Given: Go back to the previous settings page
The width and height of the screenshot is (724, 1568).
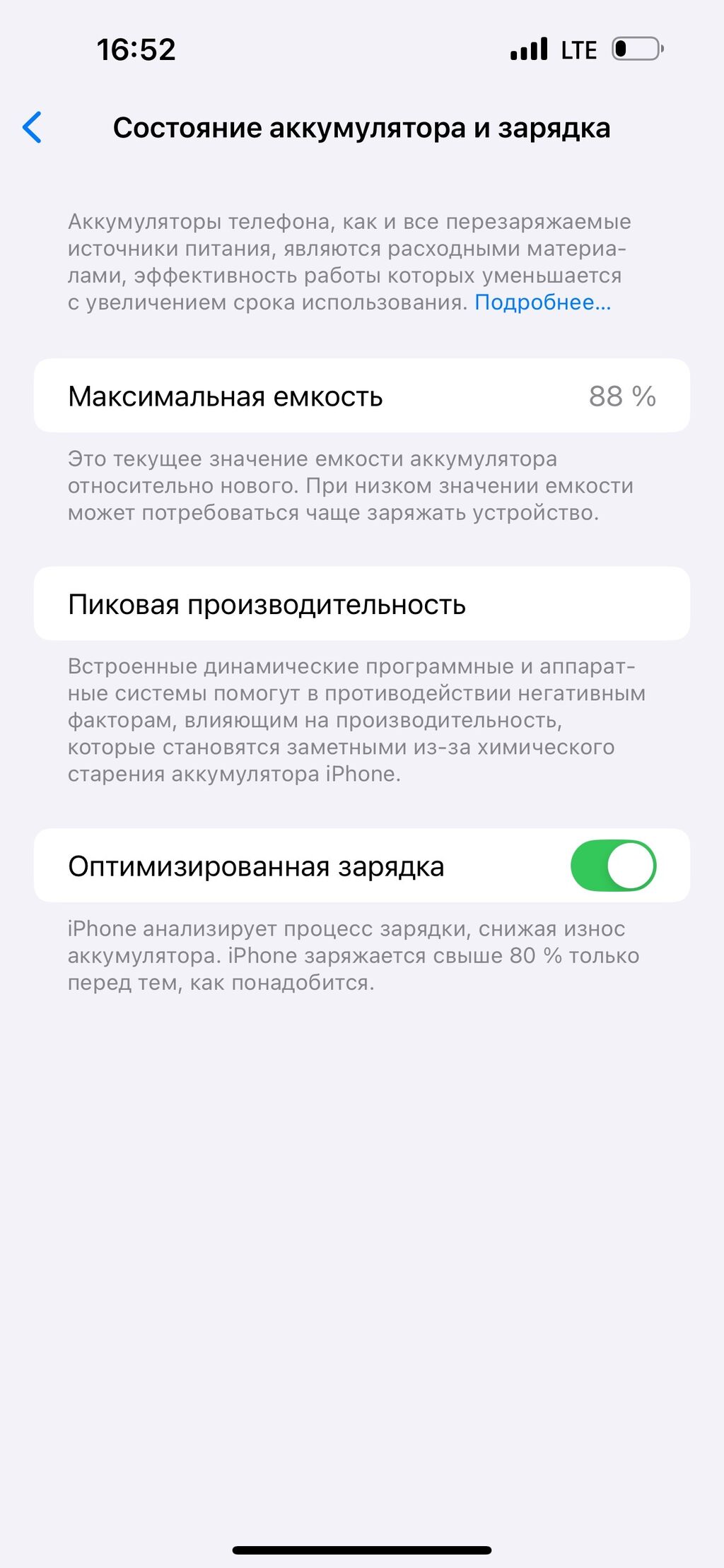Looking at the screenshot, I should [33, 128].
